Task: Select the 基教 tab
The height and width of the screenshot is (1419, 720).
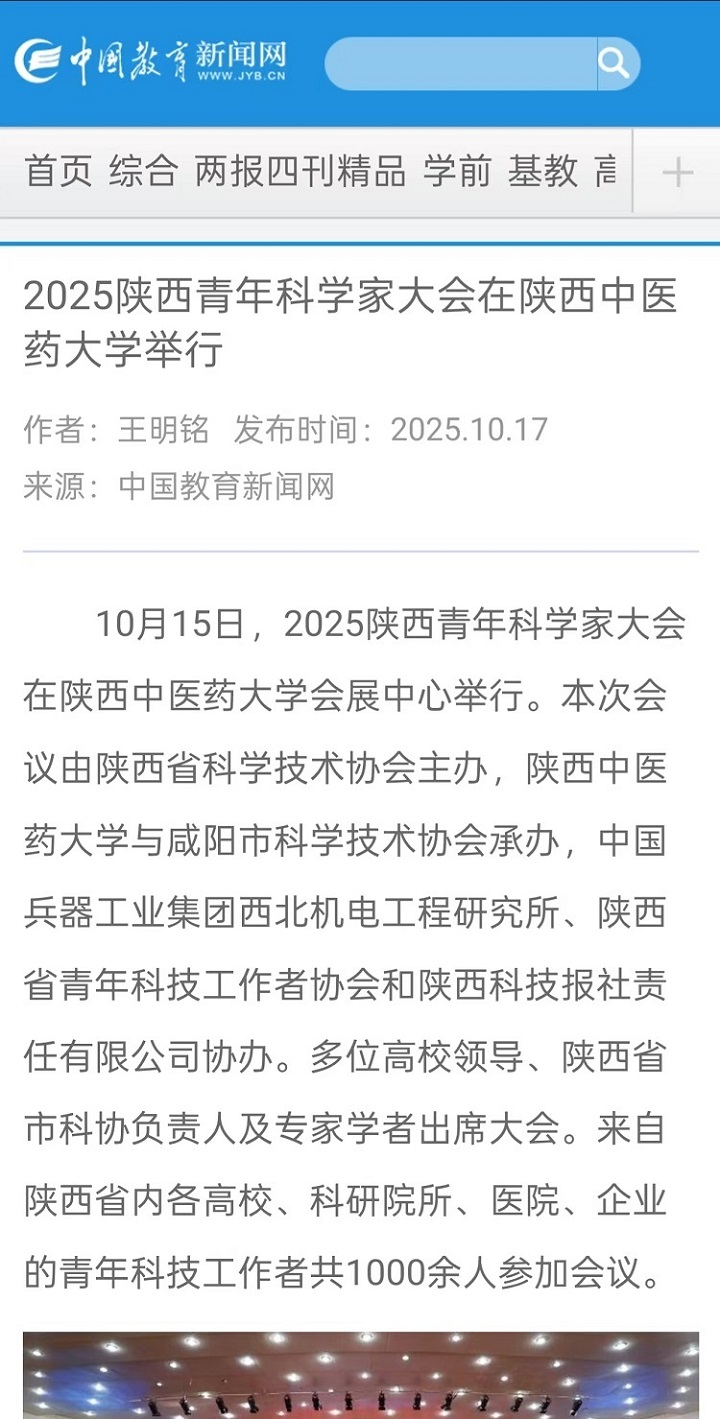Action: pos(543,172)
